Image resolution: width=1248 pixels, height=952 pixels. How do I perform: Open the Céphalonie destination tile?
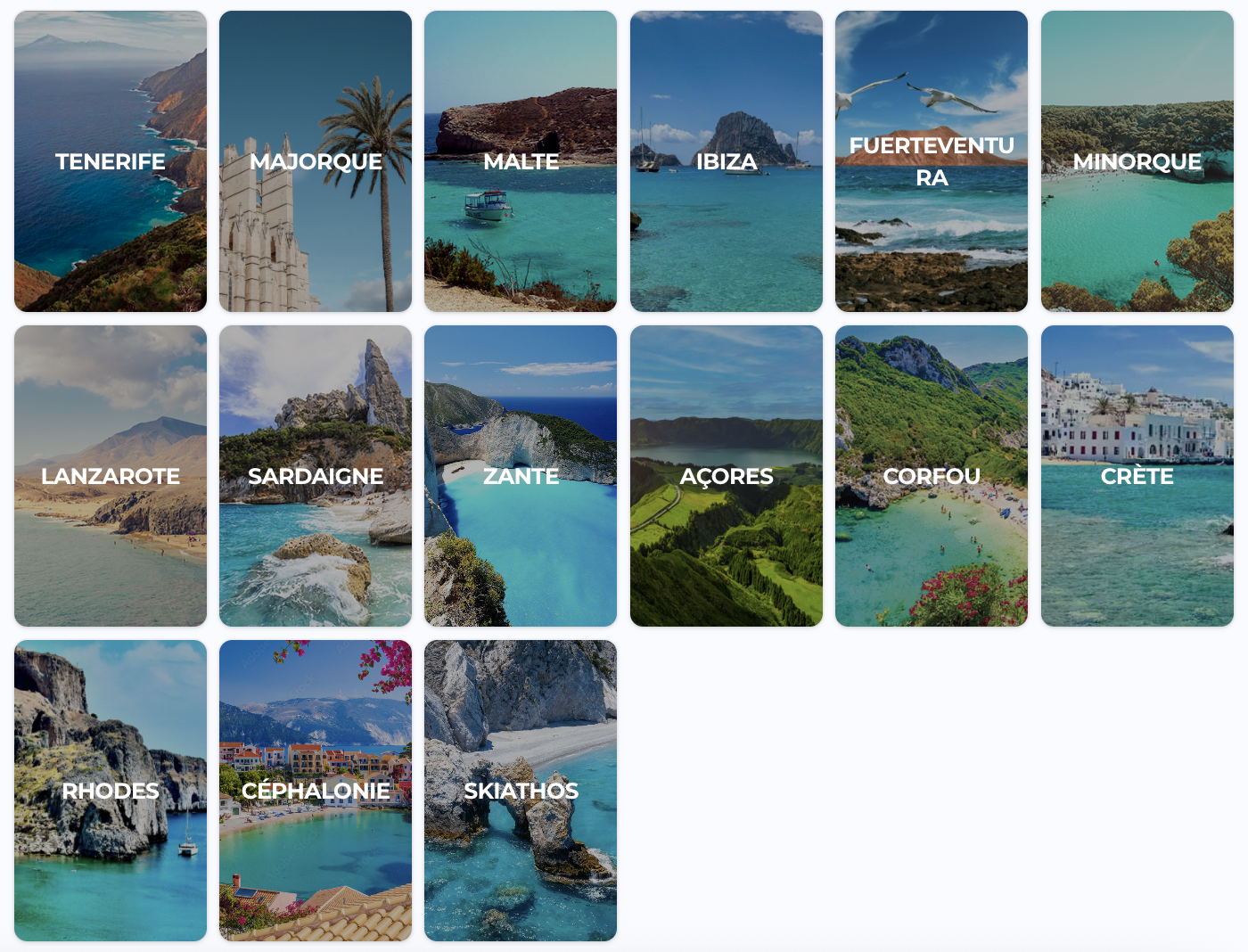click(316, 791)
